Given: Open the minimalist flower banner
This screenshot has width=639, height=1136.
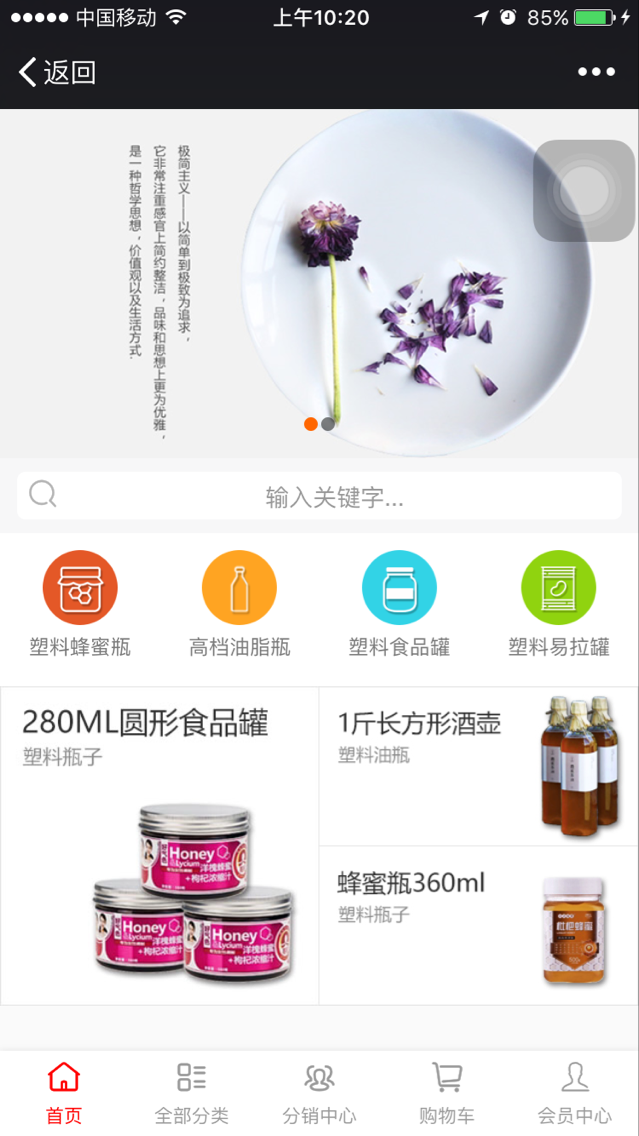Looking at the screenshot, I should pos(320,283).
